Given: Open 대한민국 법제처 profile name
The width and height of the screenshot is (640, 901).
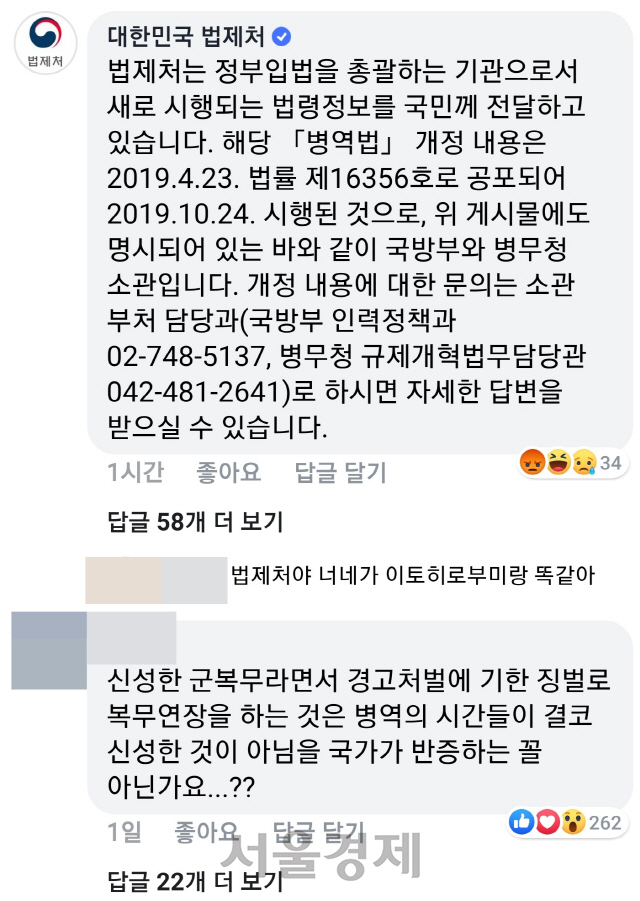Looking at the screenshot, I should coord(187,37).
